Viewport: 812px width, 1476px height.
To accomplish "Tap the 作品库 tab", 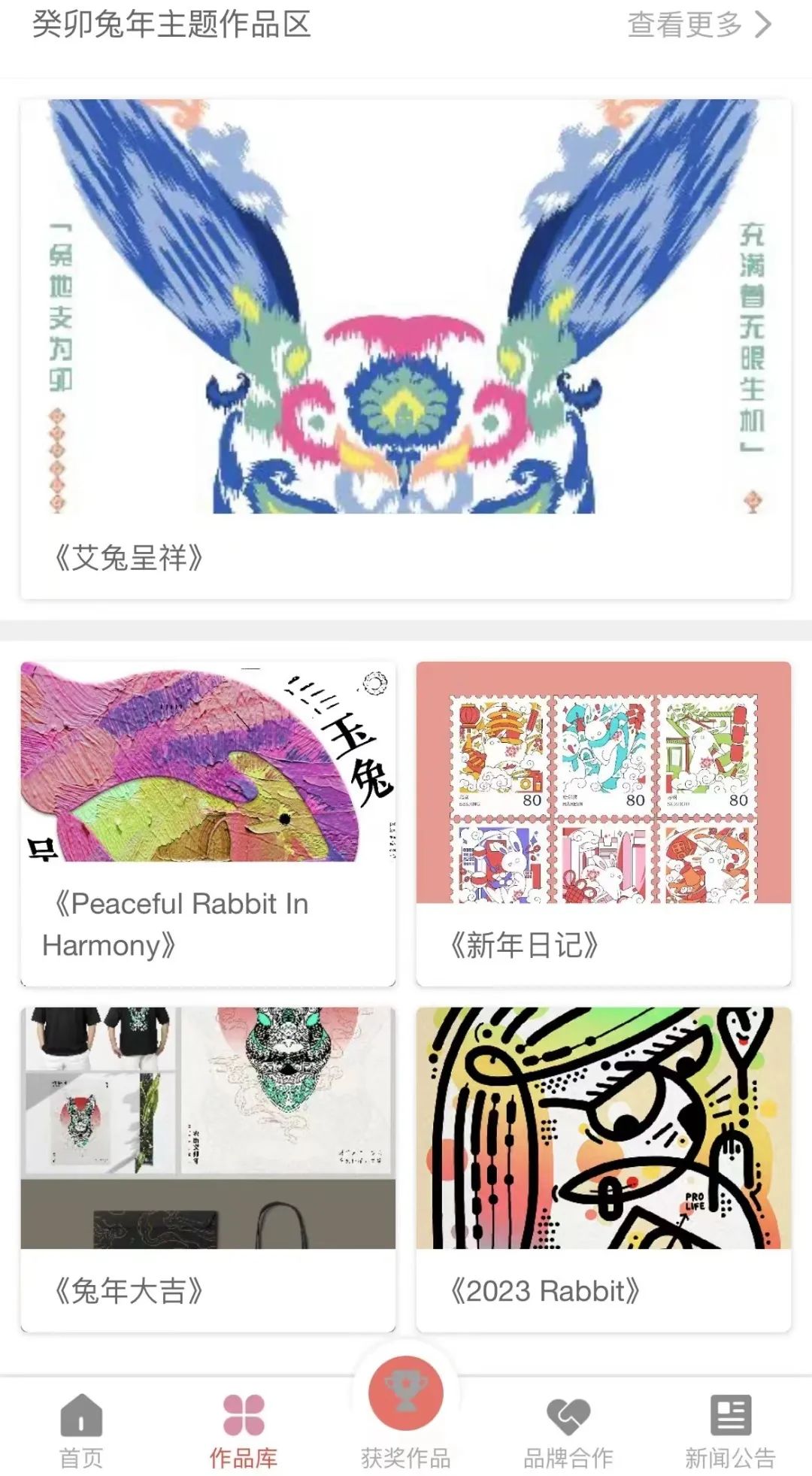I will (x=243, y=1431).
